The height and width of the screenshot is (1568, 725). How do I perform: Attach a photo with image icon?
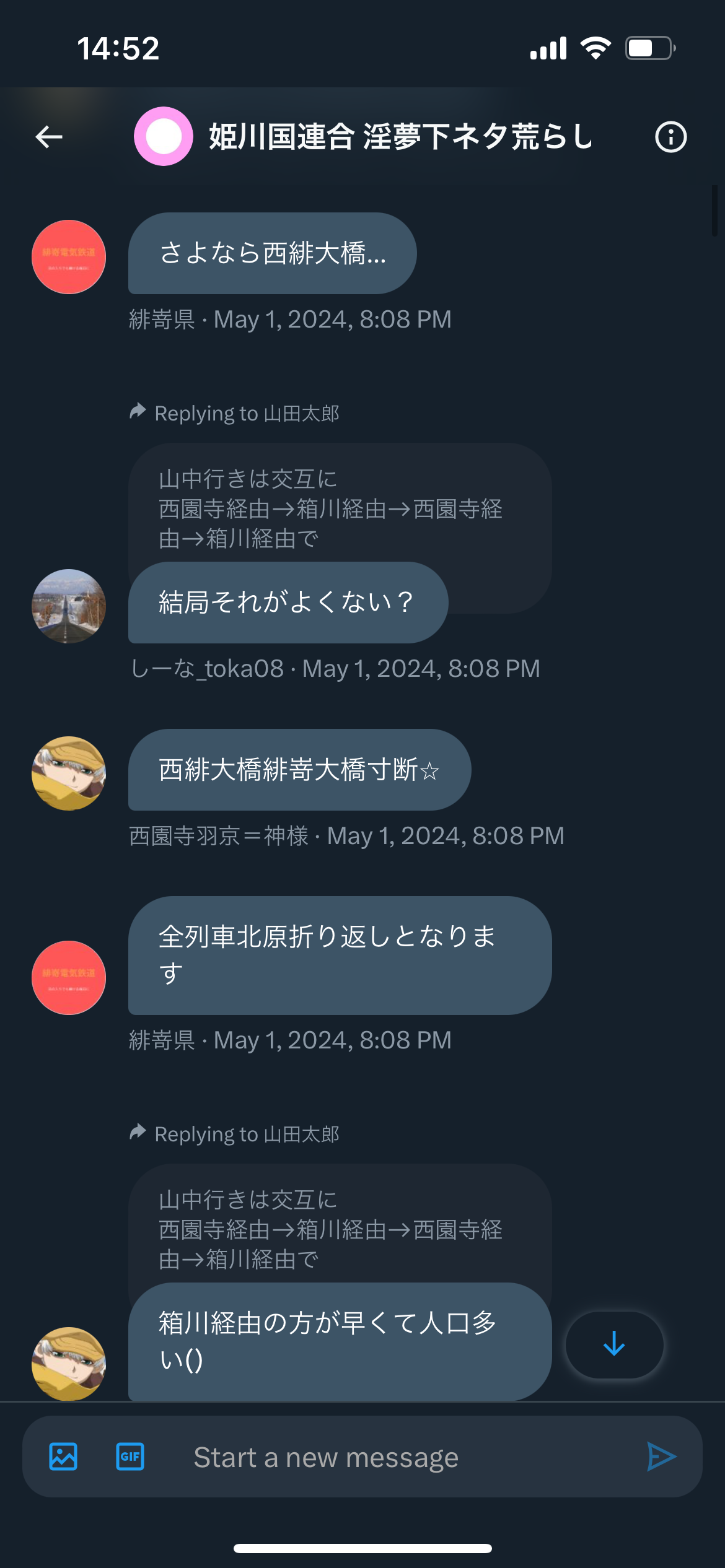(63, 1457)
